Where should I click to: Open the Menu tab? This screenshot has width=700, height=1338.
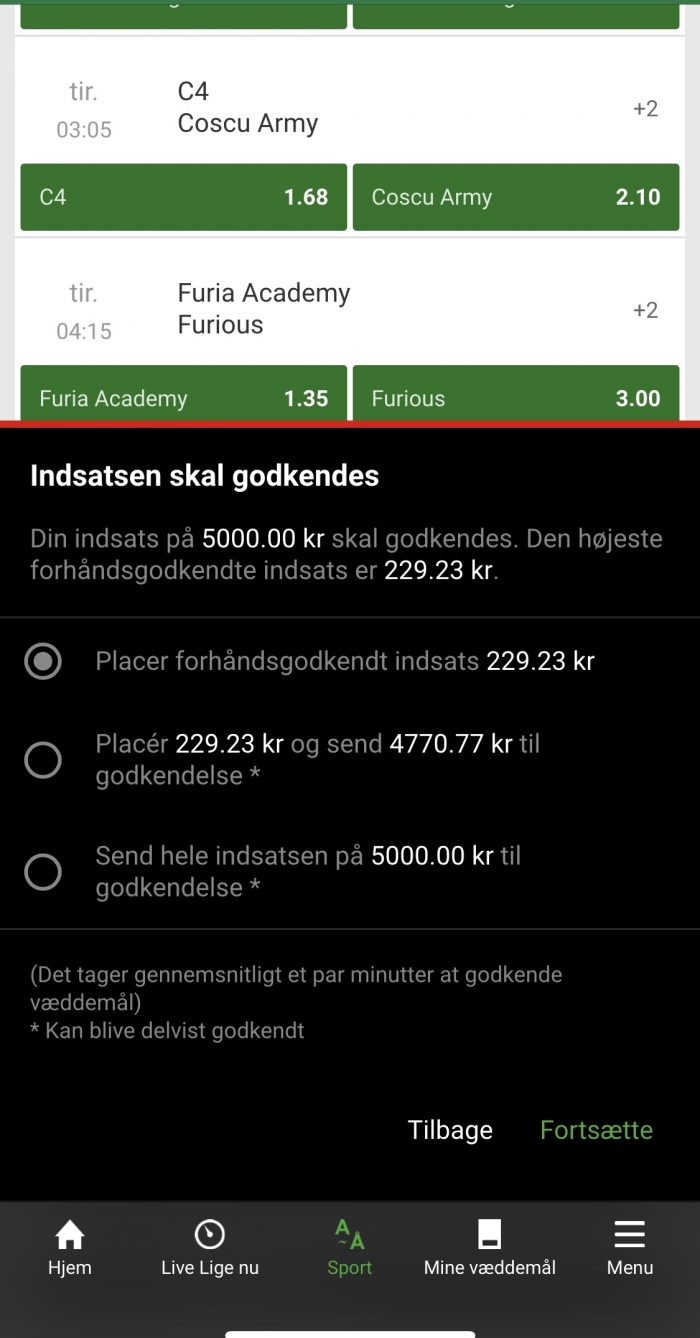click(630, 1248)
